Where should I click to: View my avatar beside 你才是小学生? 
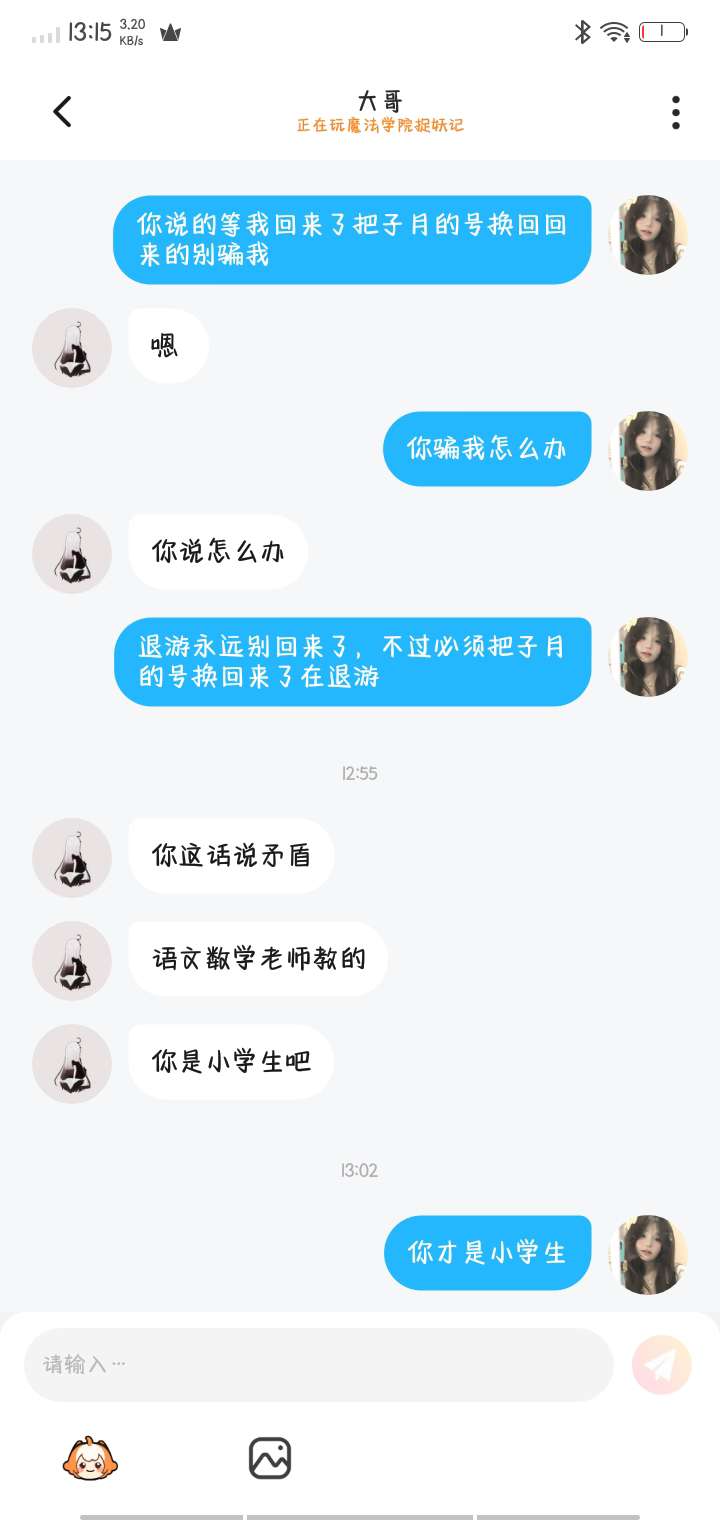point(648,1254)
